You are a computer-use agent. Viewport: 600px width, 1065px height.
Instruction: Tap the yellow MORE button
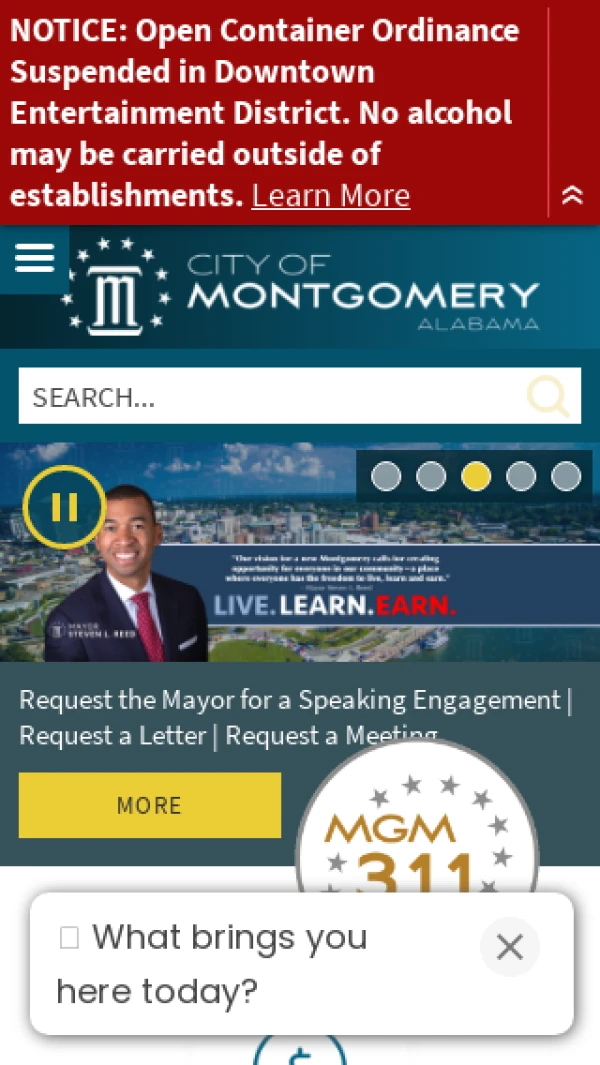coord(149,805)
